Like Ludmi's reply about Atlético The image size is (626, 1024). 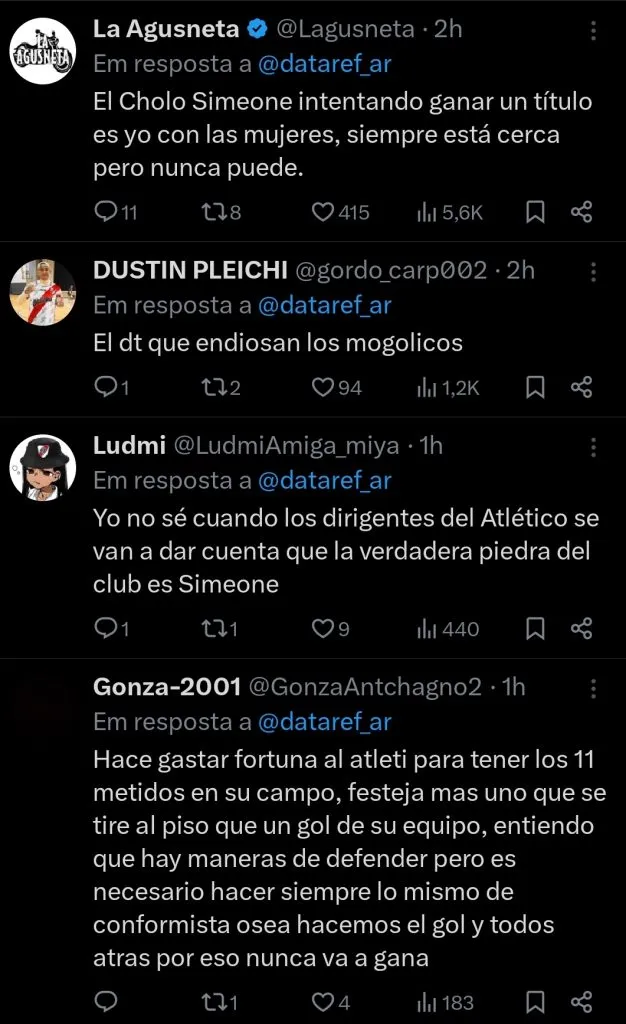coord(323,628)
